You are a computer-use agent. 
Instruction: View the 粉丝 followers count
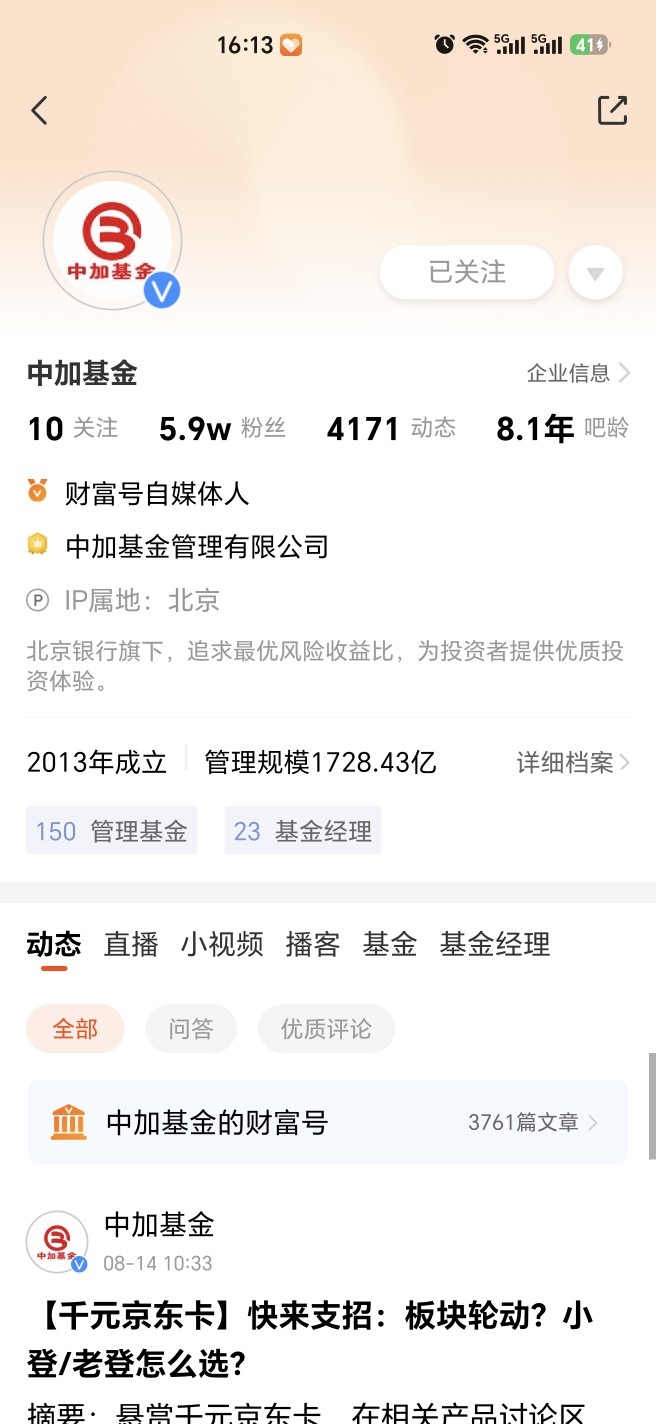222,429
